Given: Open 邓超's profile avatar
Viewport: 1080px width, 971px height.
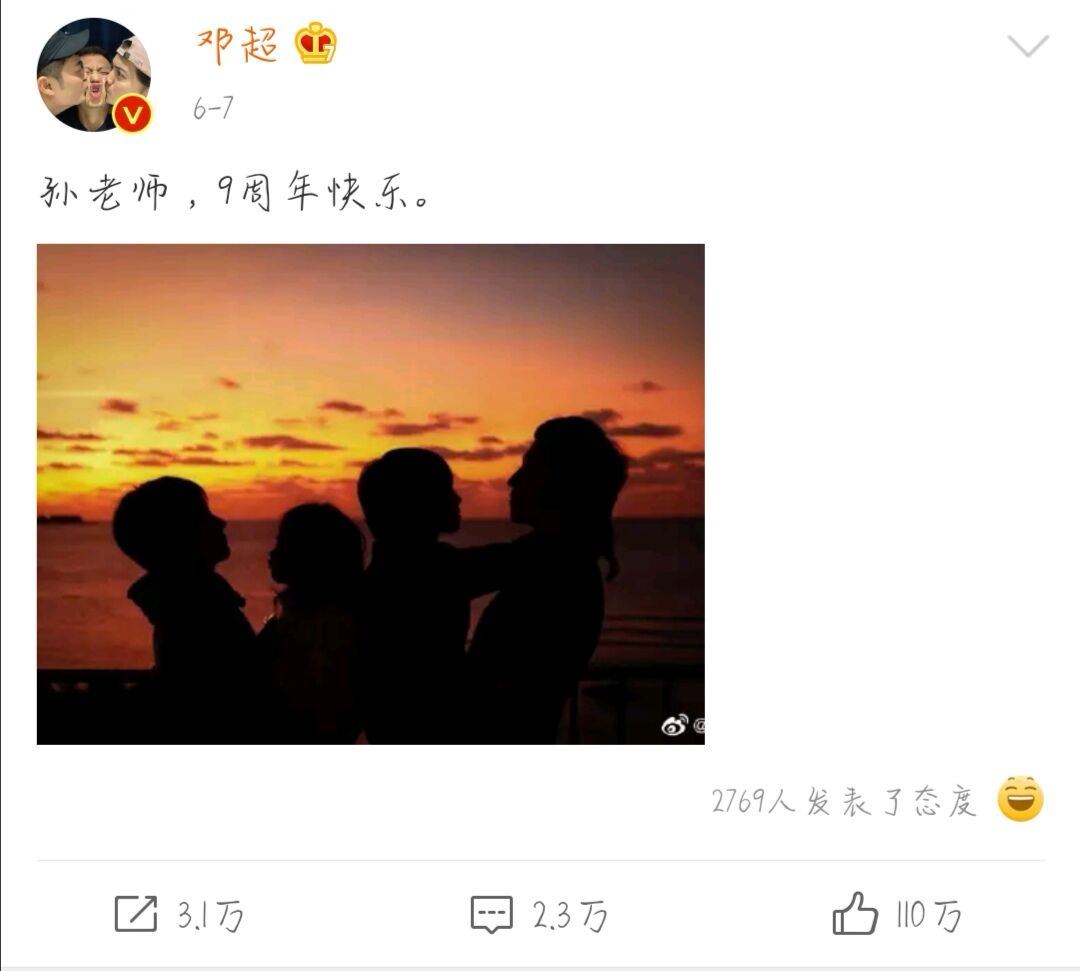Looking at the screenshot, I should click(93, 75).
